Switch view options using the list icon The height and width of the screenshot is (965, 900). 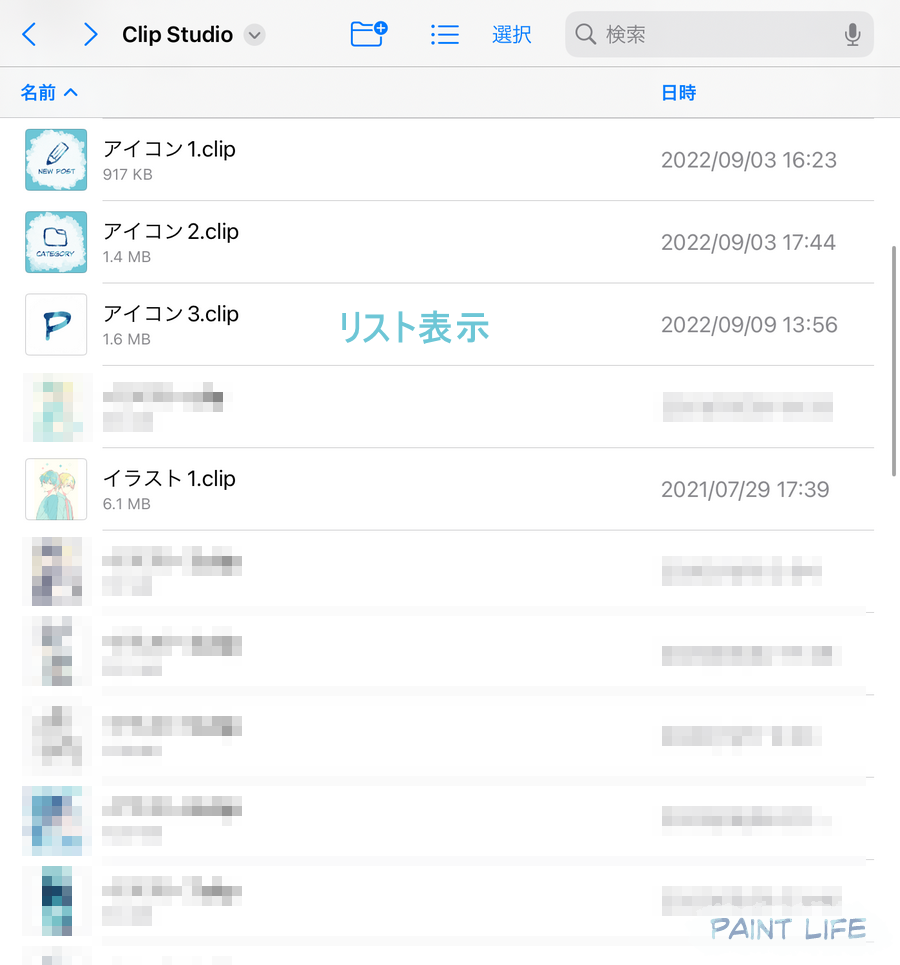click(x=444, y=33)
